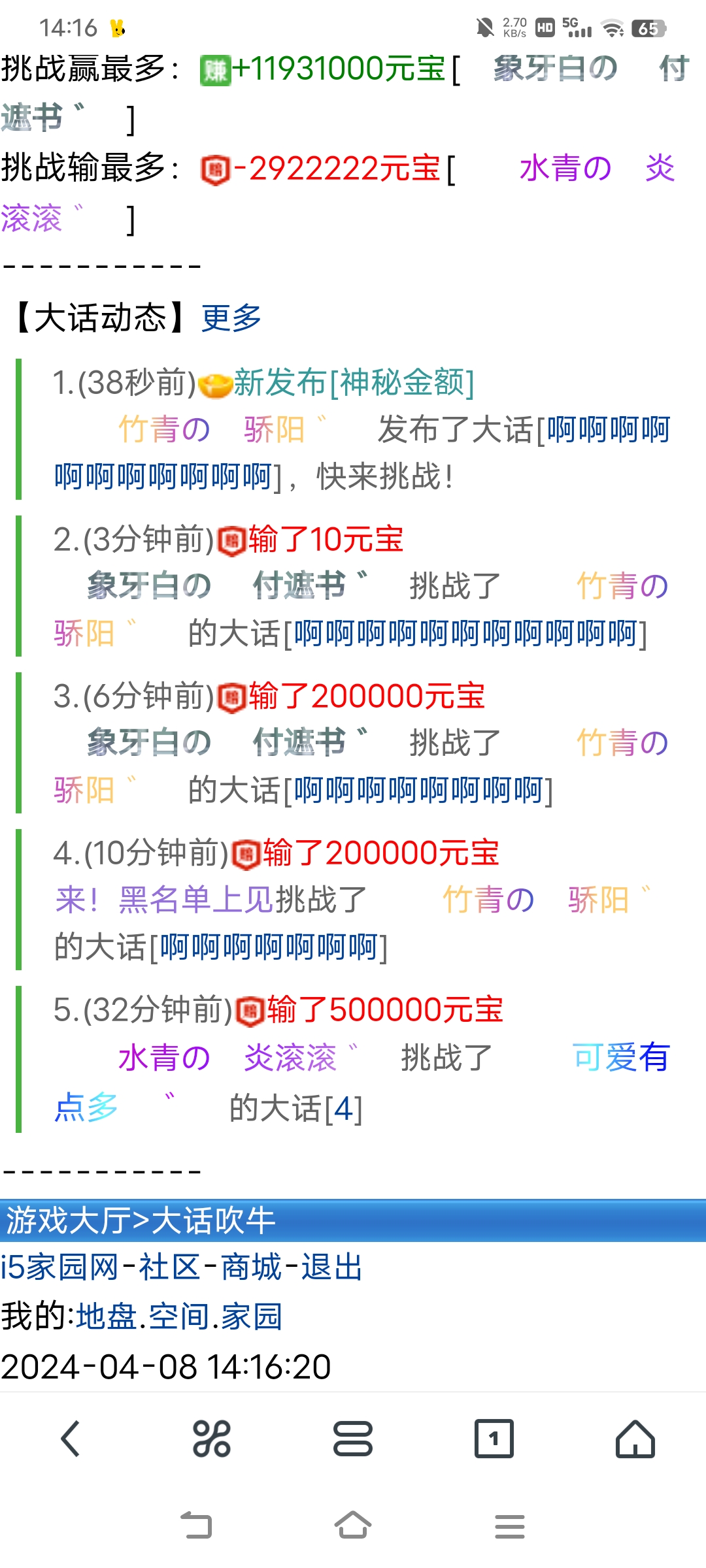Open 来!黑名单上见 user profile link
Image resolution: width=706 pixels, height=1568 pixels.
tap(163, 900)
